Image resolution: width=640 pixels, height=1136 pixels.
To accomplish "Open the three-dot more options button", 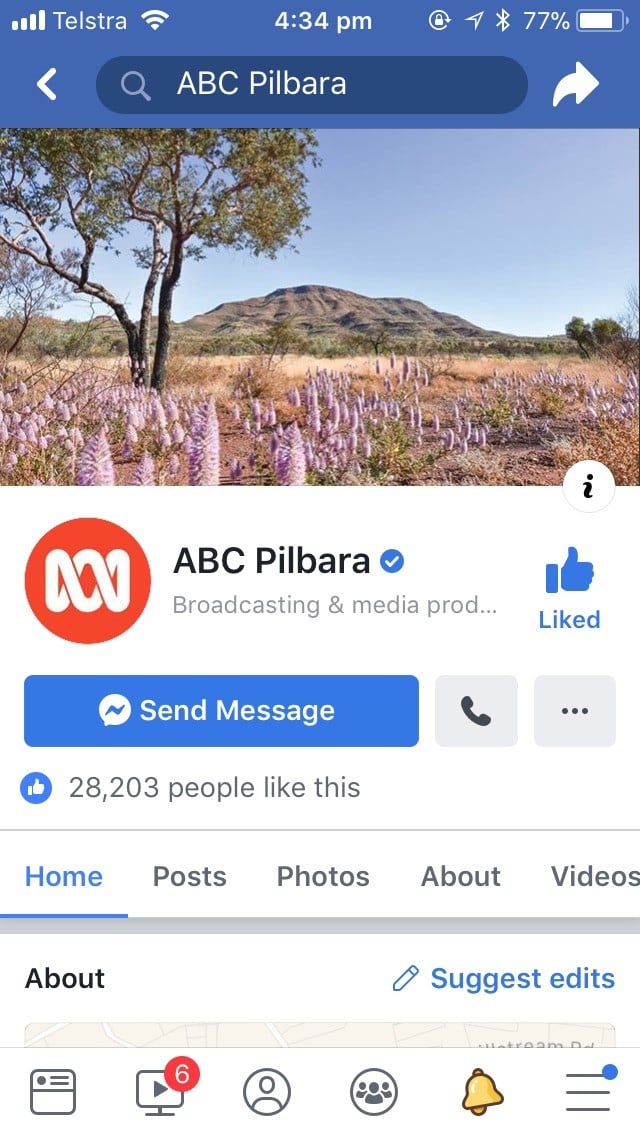I will click(575, 711).
